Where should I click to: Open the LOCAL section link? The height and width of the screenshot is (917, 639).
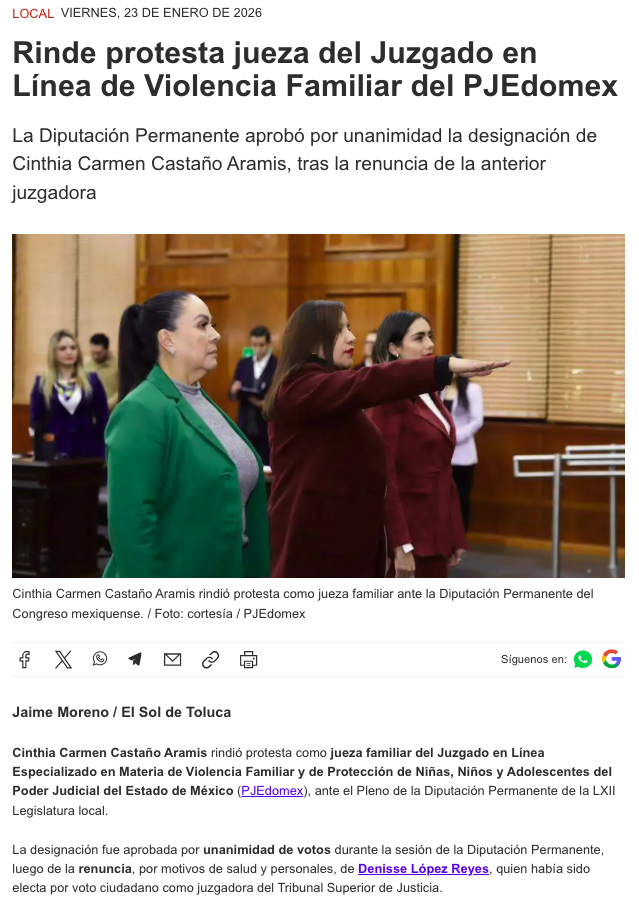(x=33, y=13)
